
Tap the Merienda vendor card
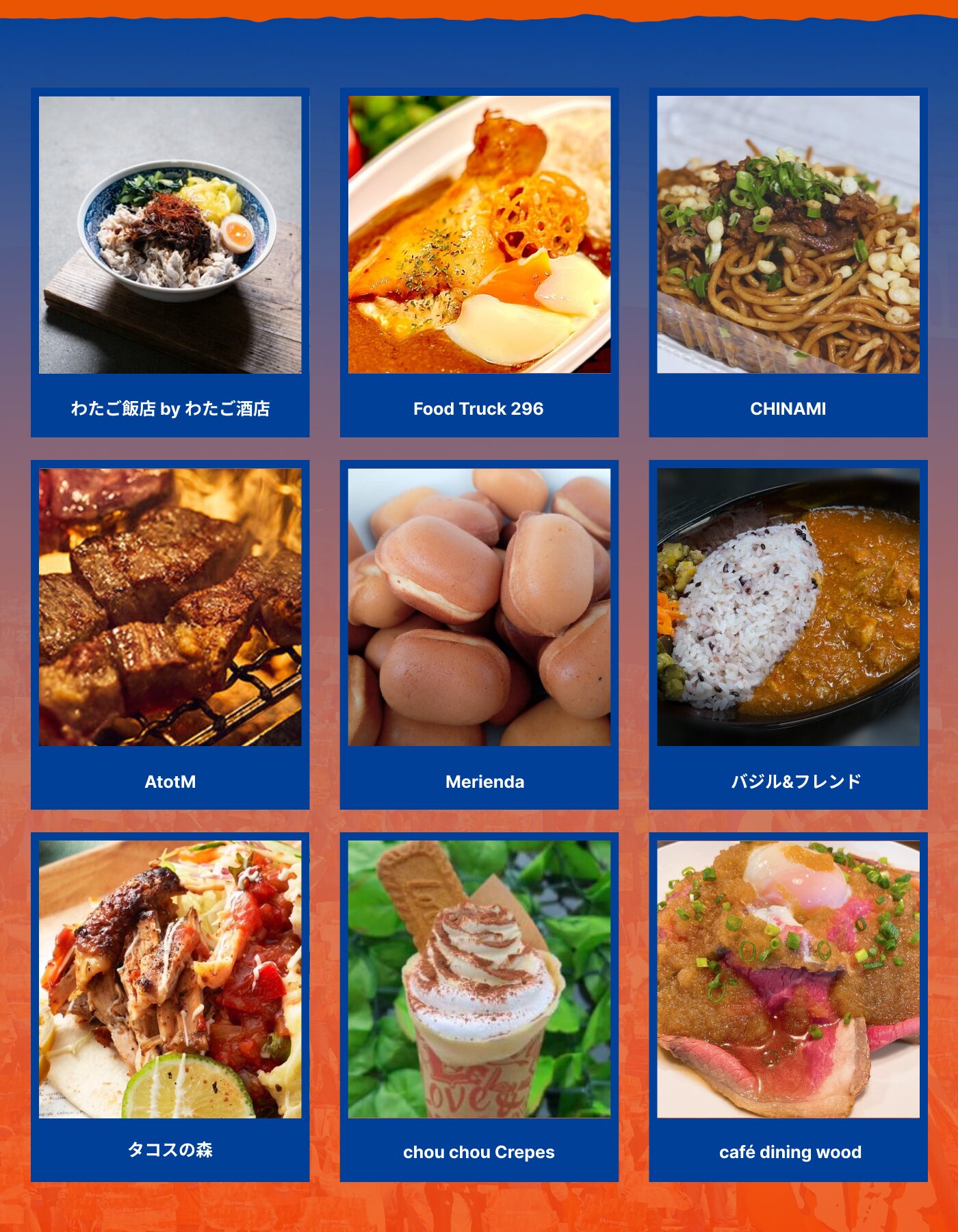click(479, 635)
